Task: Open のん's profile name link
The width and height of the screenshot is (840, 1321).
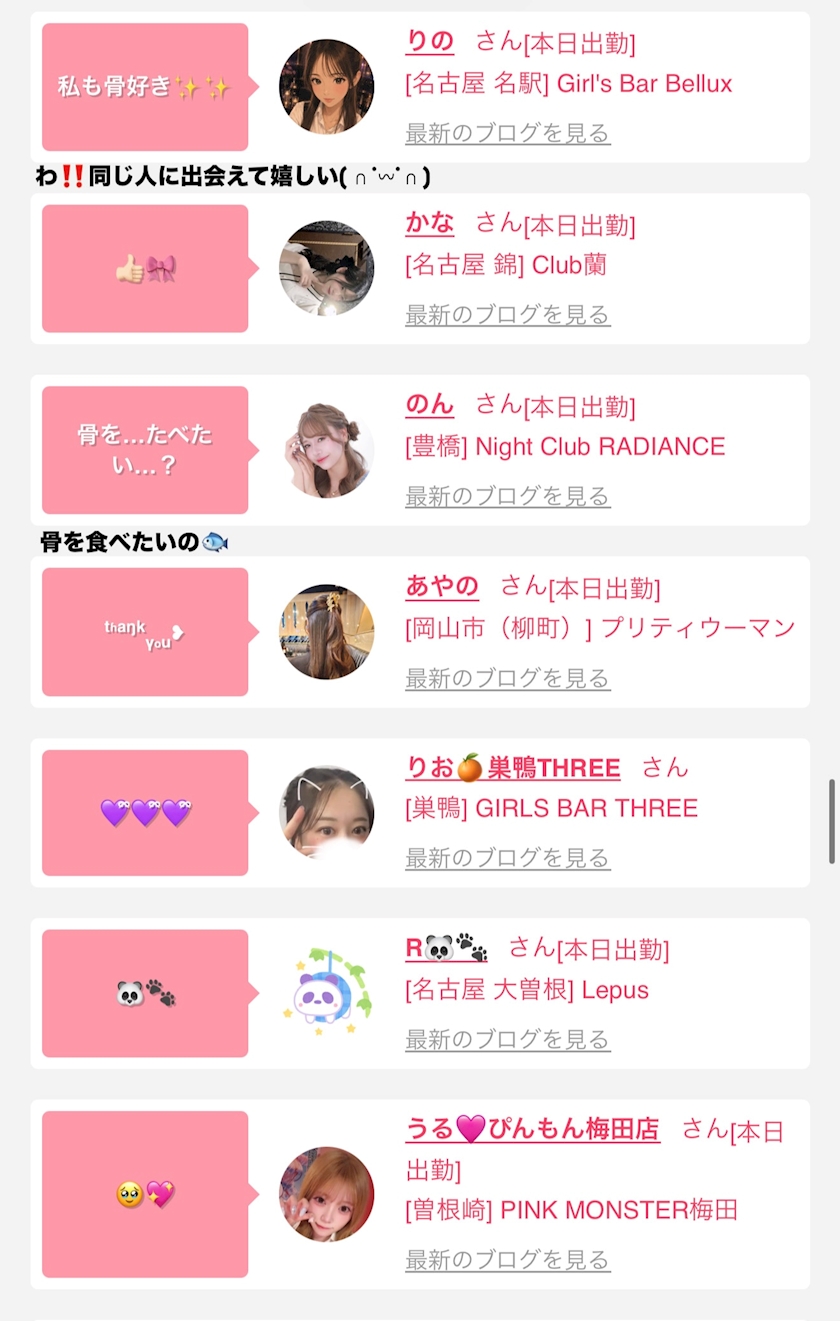Action: coord(430,405)
